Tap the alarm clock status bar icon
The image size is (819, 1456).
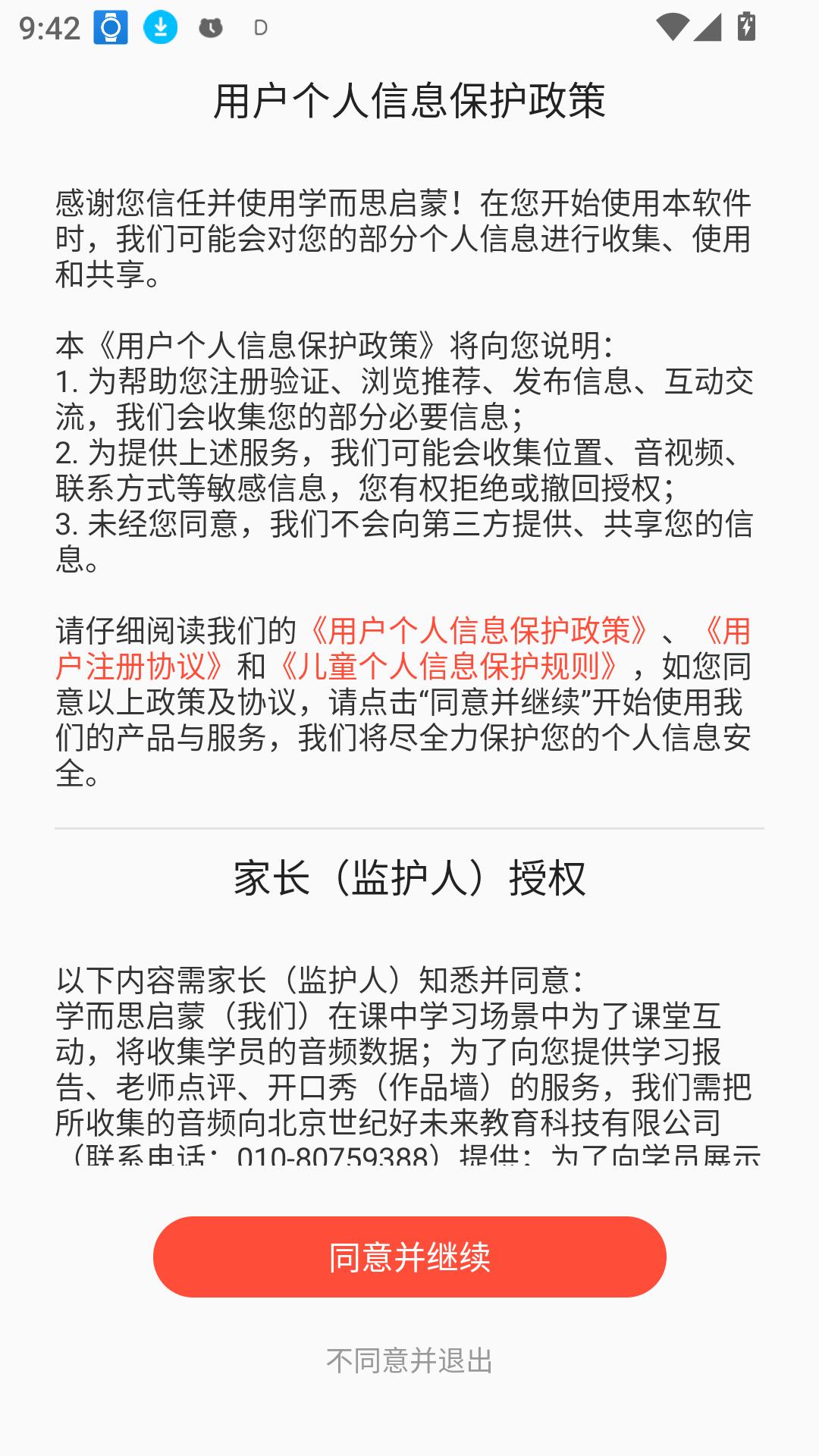coord(209,27)
